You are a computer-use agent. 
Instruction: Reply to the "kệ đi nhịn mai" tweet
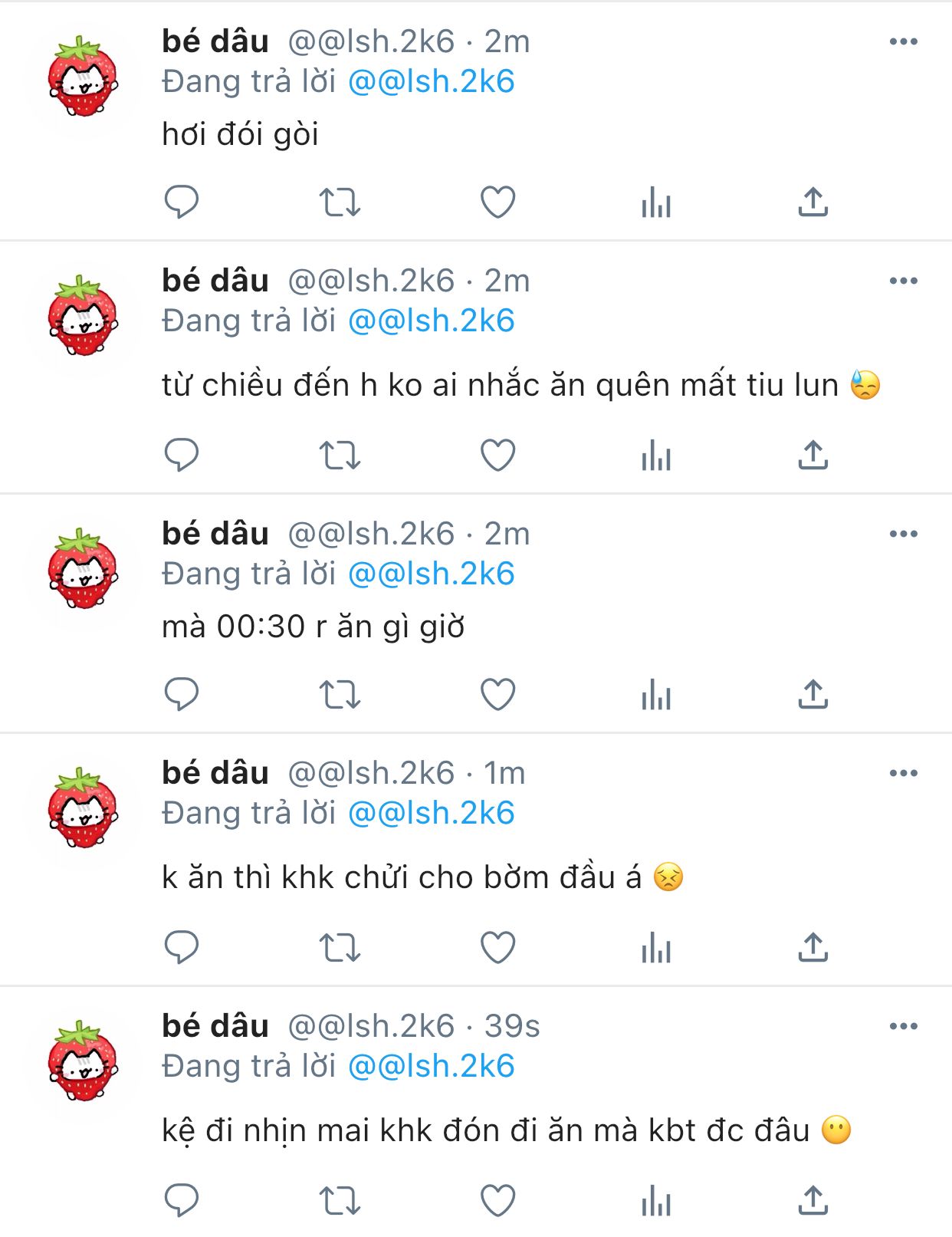[x=182, y=1201]
